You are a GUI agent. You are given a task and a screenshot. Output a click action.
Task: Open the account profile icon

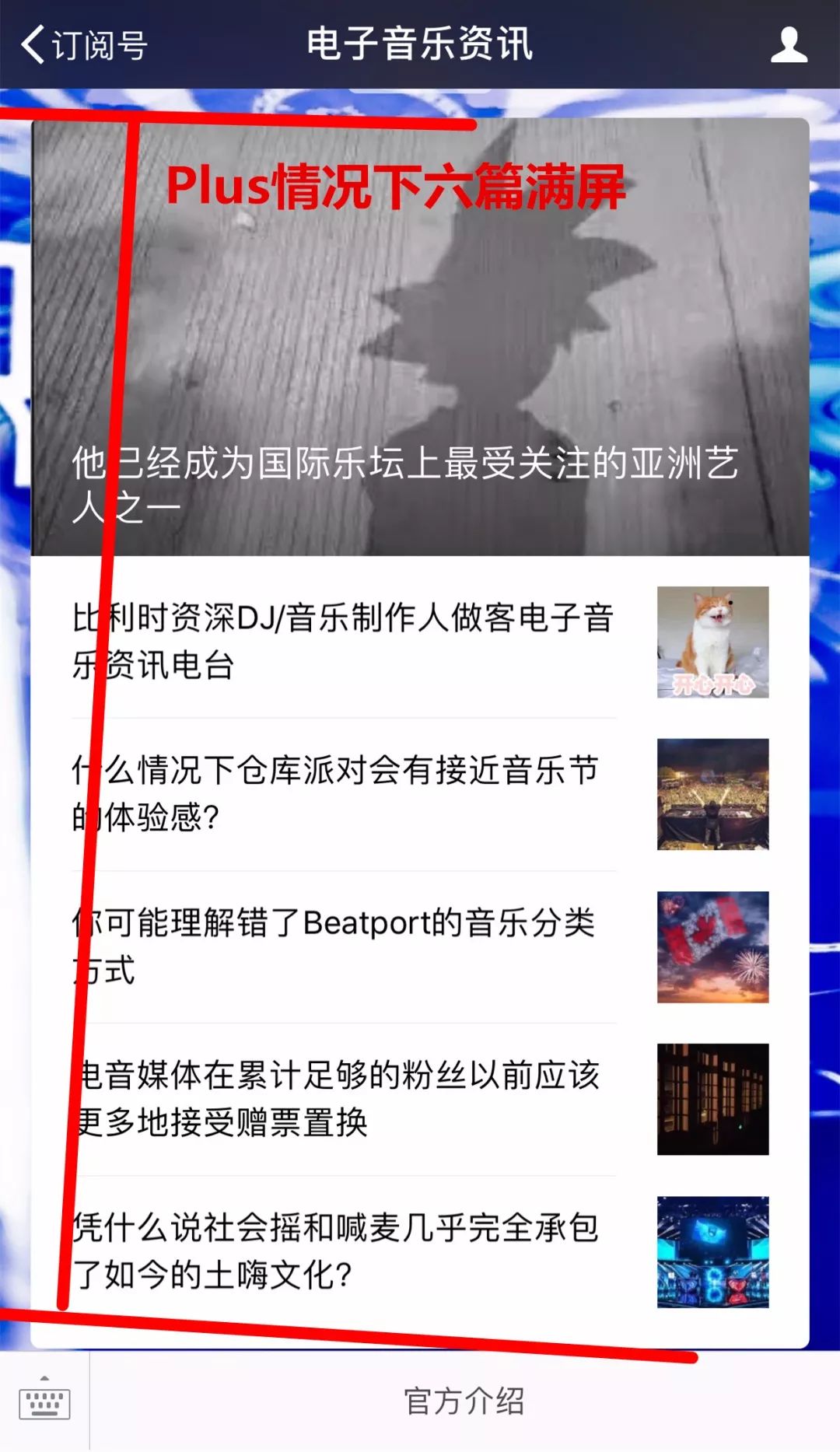pyautogui.click(x=789, y=44)
